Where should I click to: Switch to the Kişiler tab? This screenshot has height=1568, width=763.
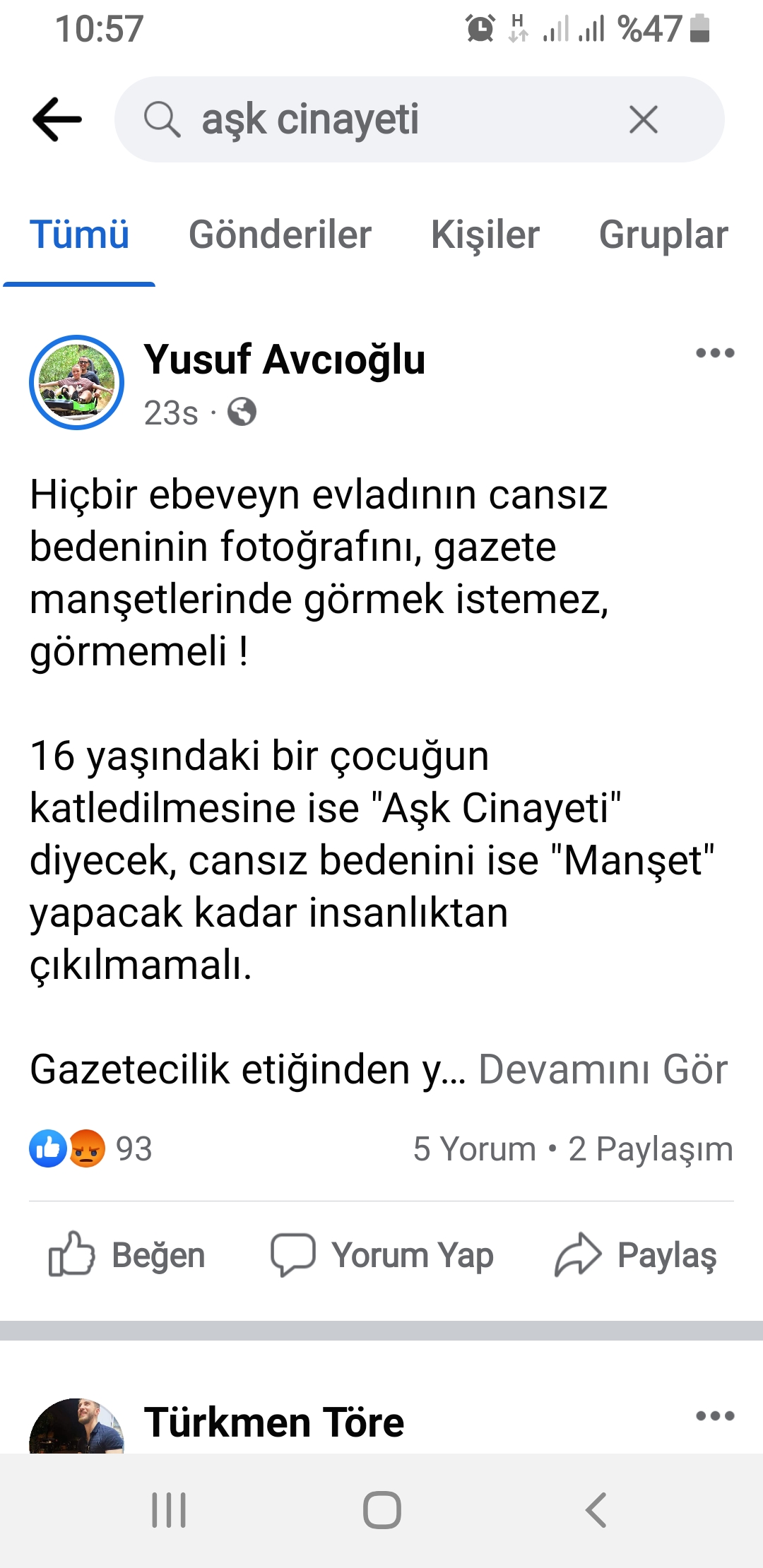(485, 235)
